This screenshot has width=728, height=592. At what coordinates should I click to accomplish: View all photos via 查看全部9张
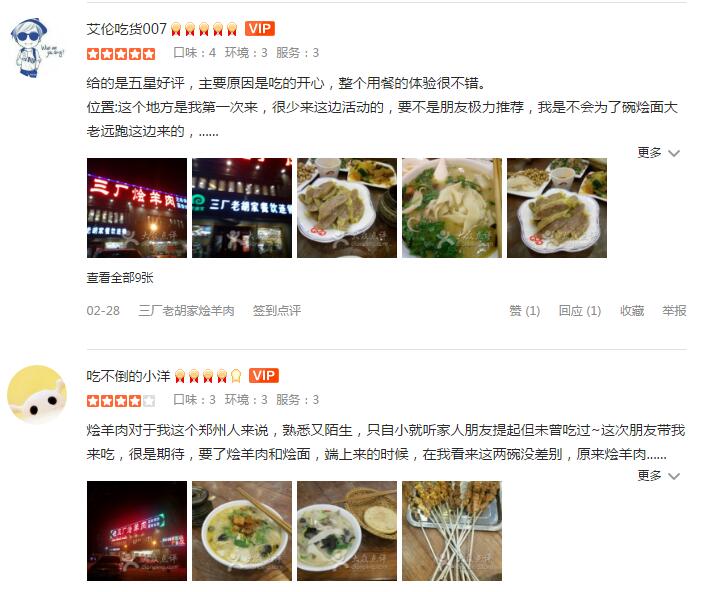point(119,278)
